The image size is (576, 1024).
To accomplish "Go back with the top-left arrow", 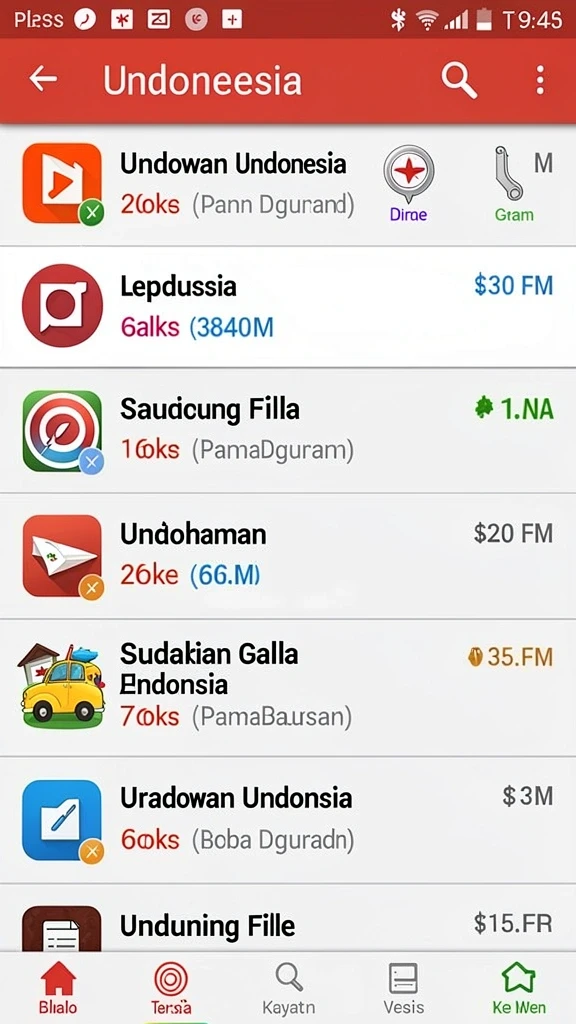I will (x=44, y=80).
